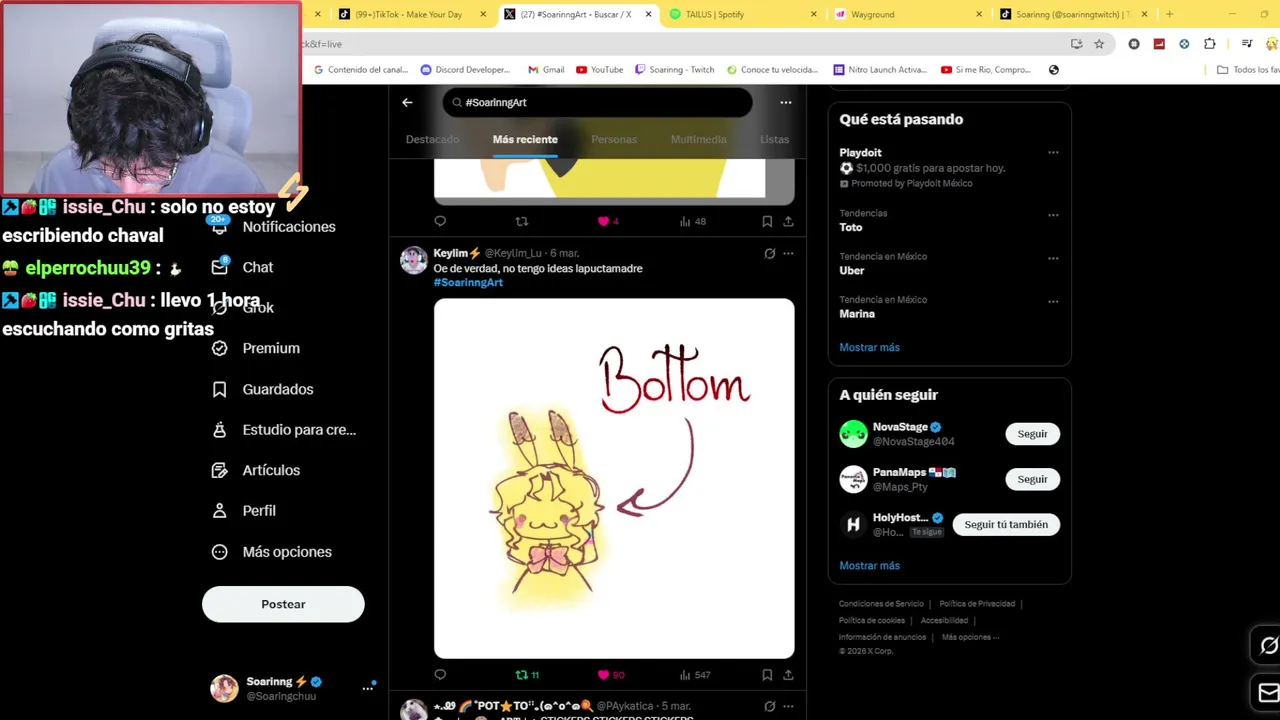This screenshot has height=720, width=1280.
Task: Open Premium in the sidebar
Action: pyautogui.click(x=270, y=348)
